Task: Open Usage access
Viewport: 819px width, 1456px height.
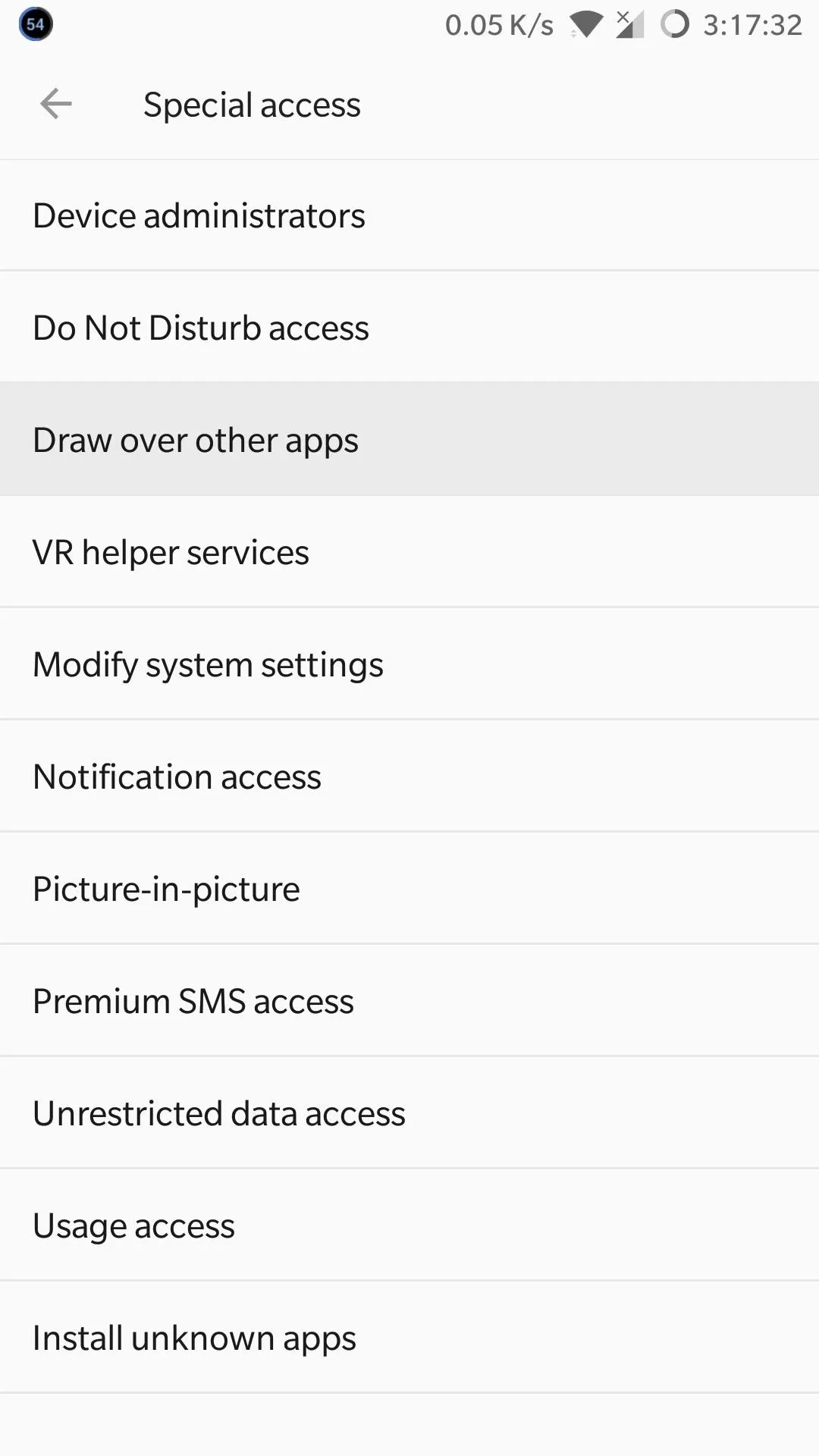Action: (409, 1225)
